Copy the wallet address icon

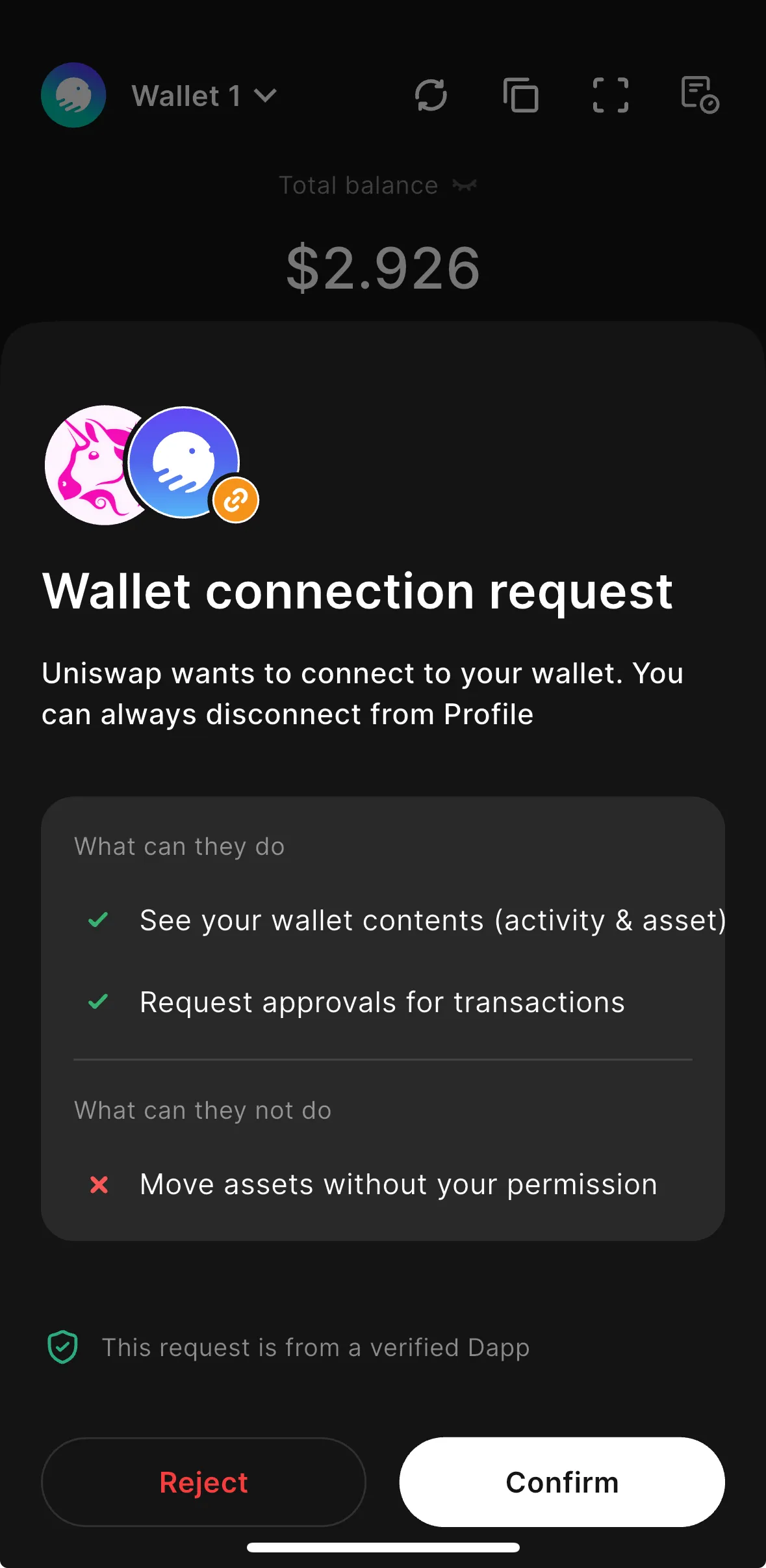[x=520, y=95]
